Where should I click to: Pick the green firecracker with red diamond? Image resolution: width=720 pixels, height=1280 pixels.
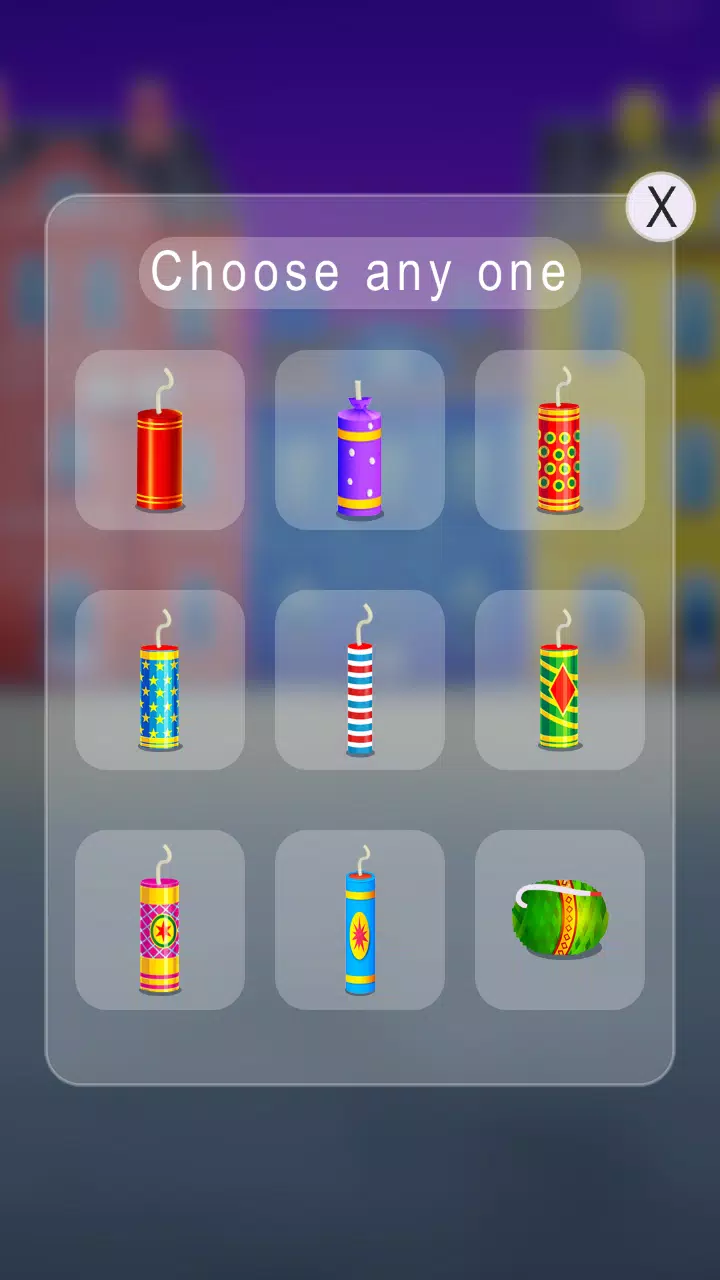(x=560, y=682)
